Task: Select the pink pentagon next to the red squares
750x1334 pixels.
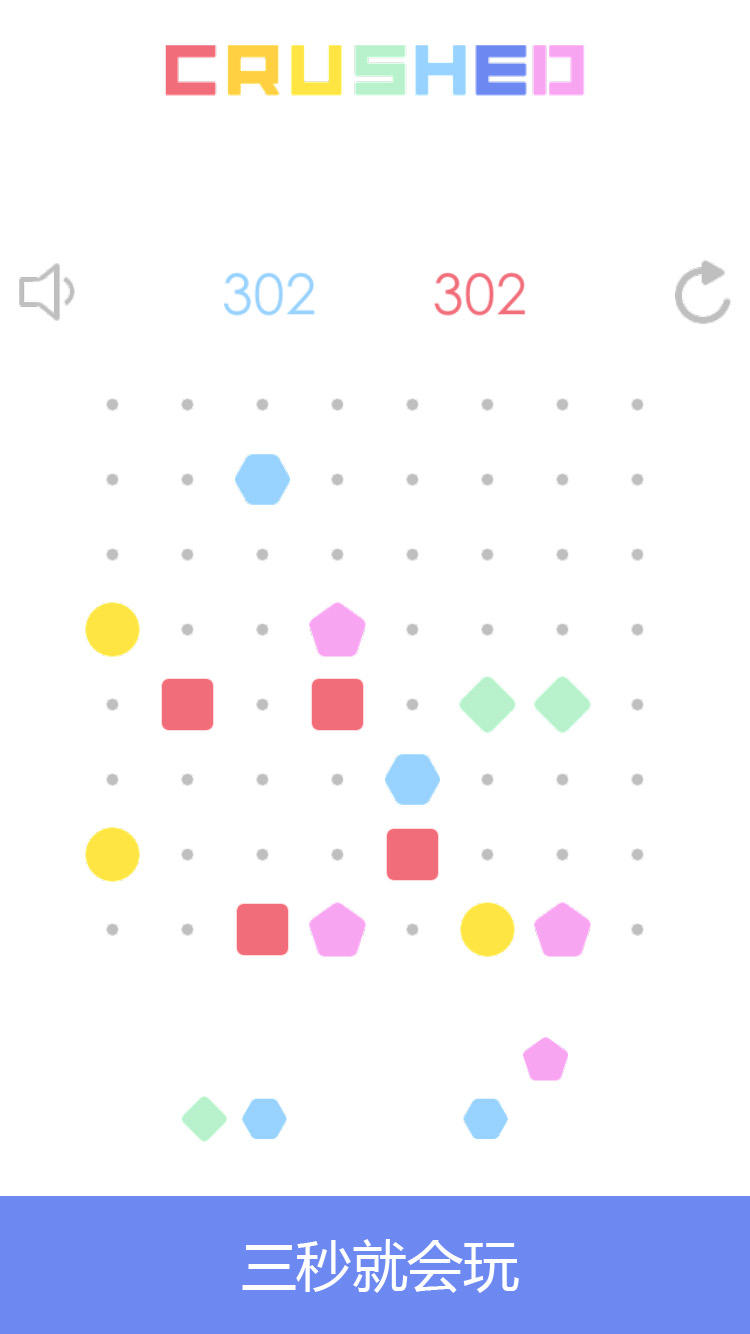Action: (337, 628)
